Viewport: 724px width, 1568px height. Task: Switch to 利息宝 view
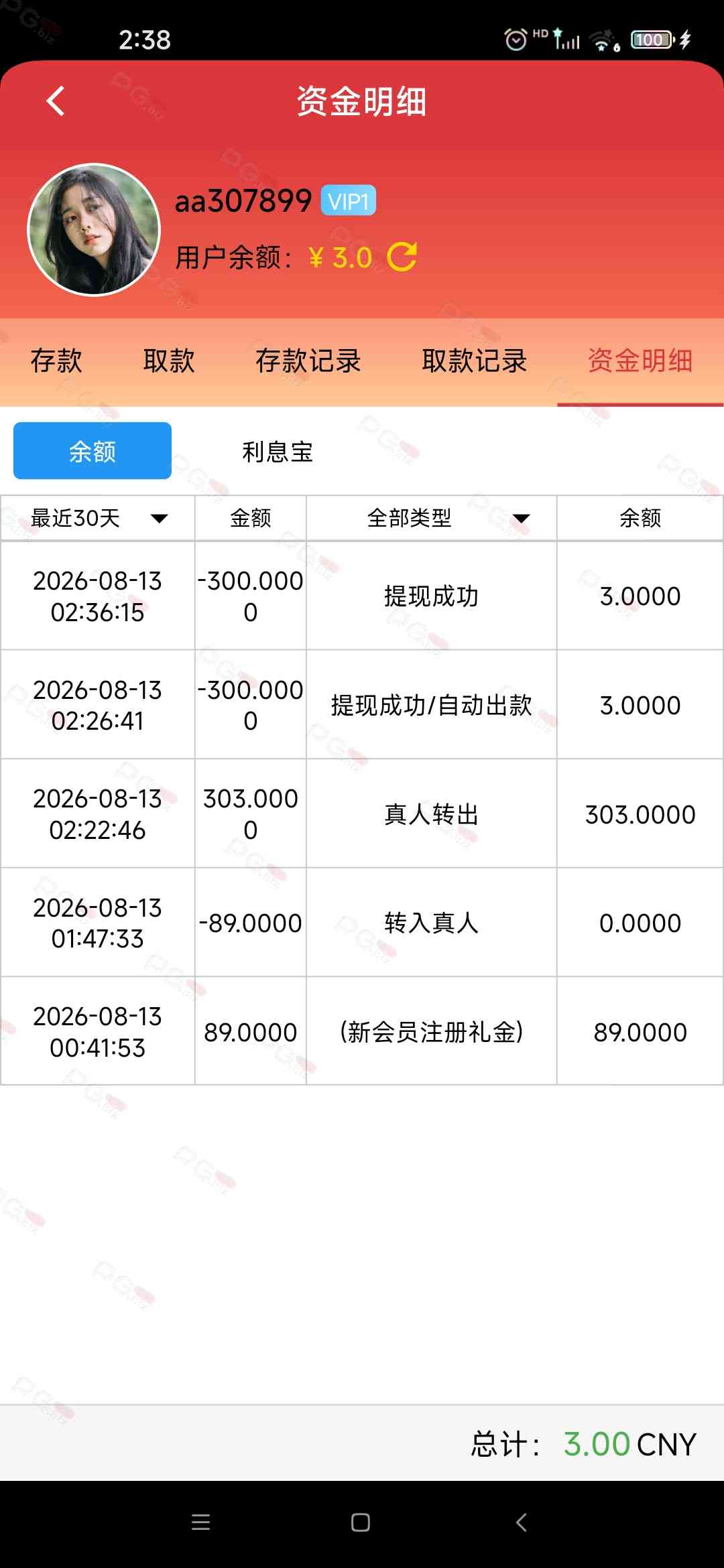[278, 452]
